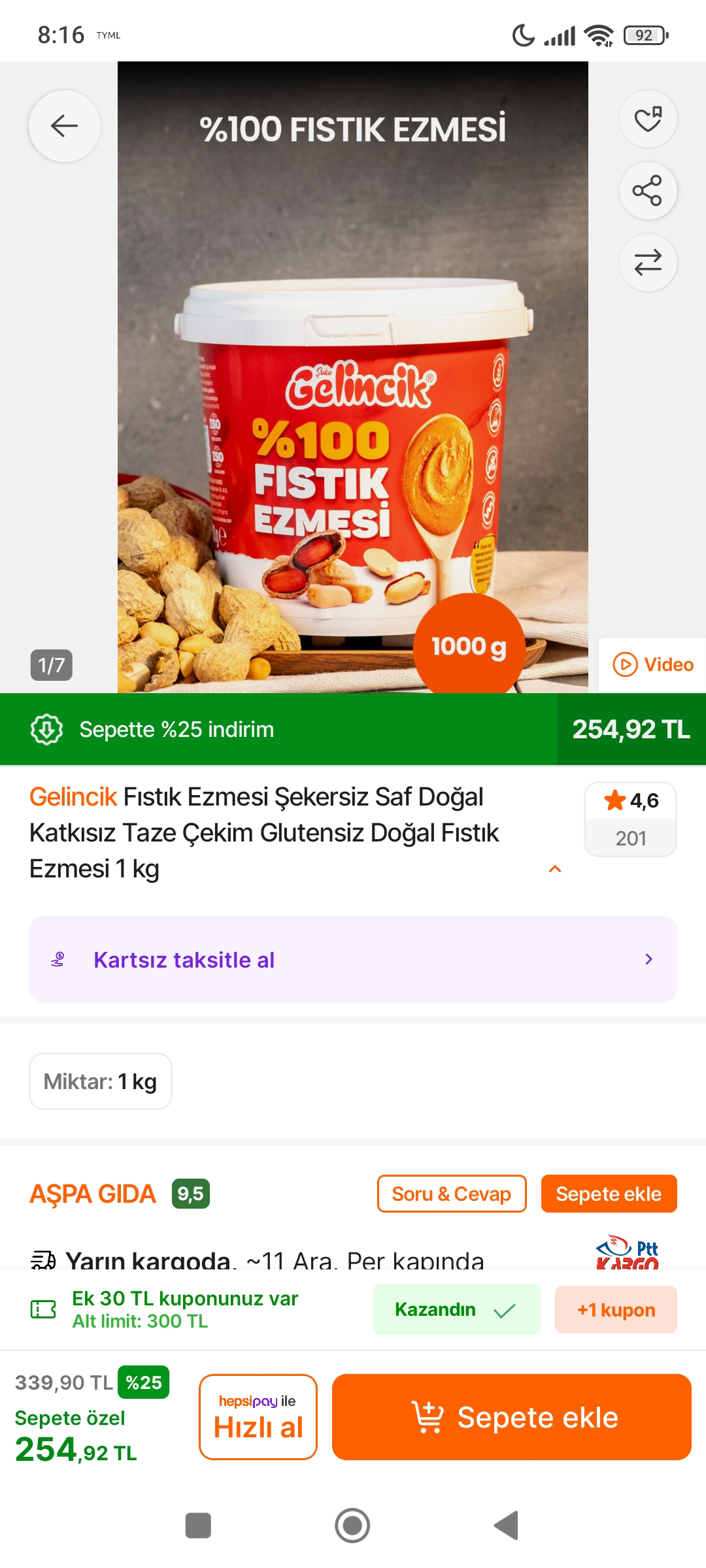Go back using the top arrow

[64, 125]
